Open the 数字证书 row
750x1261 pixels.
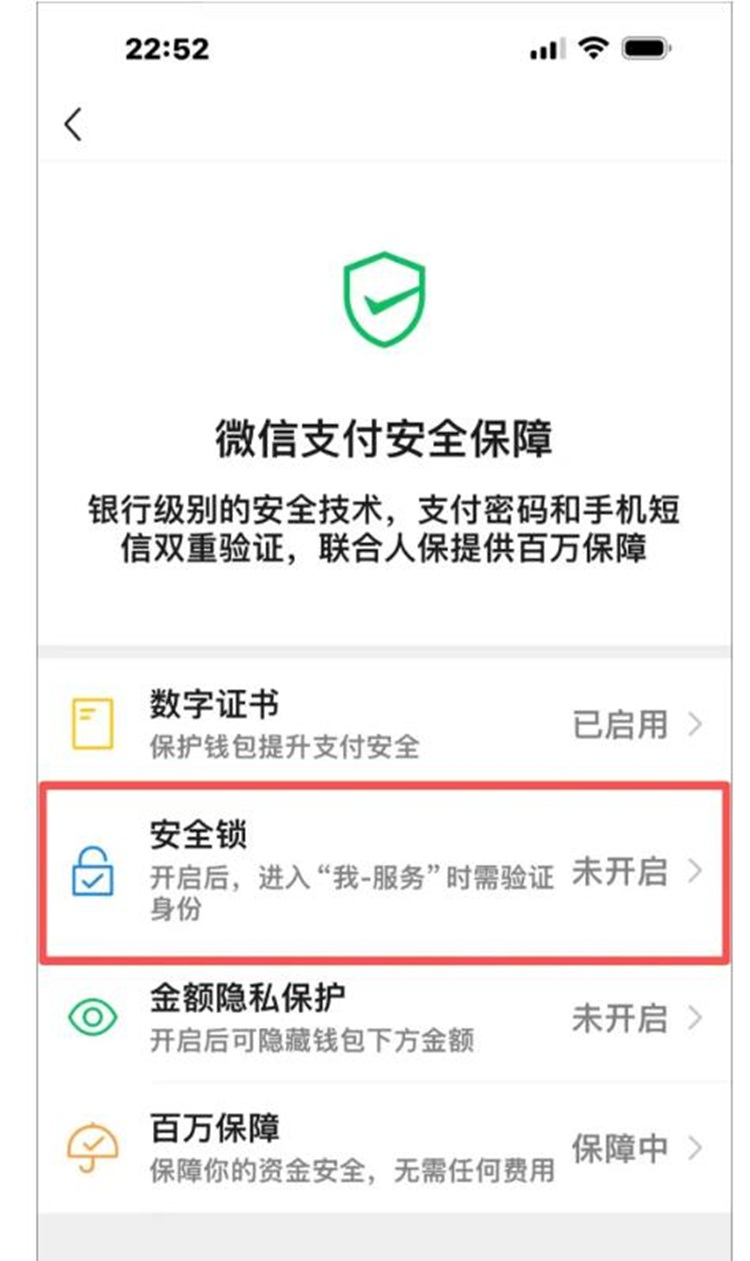[380, 723]
